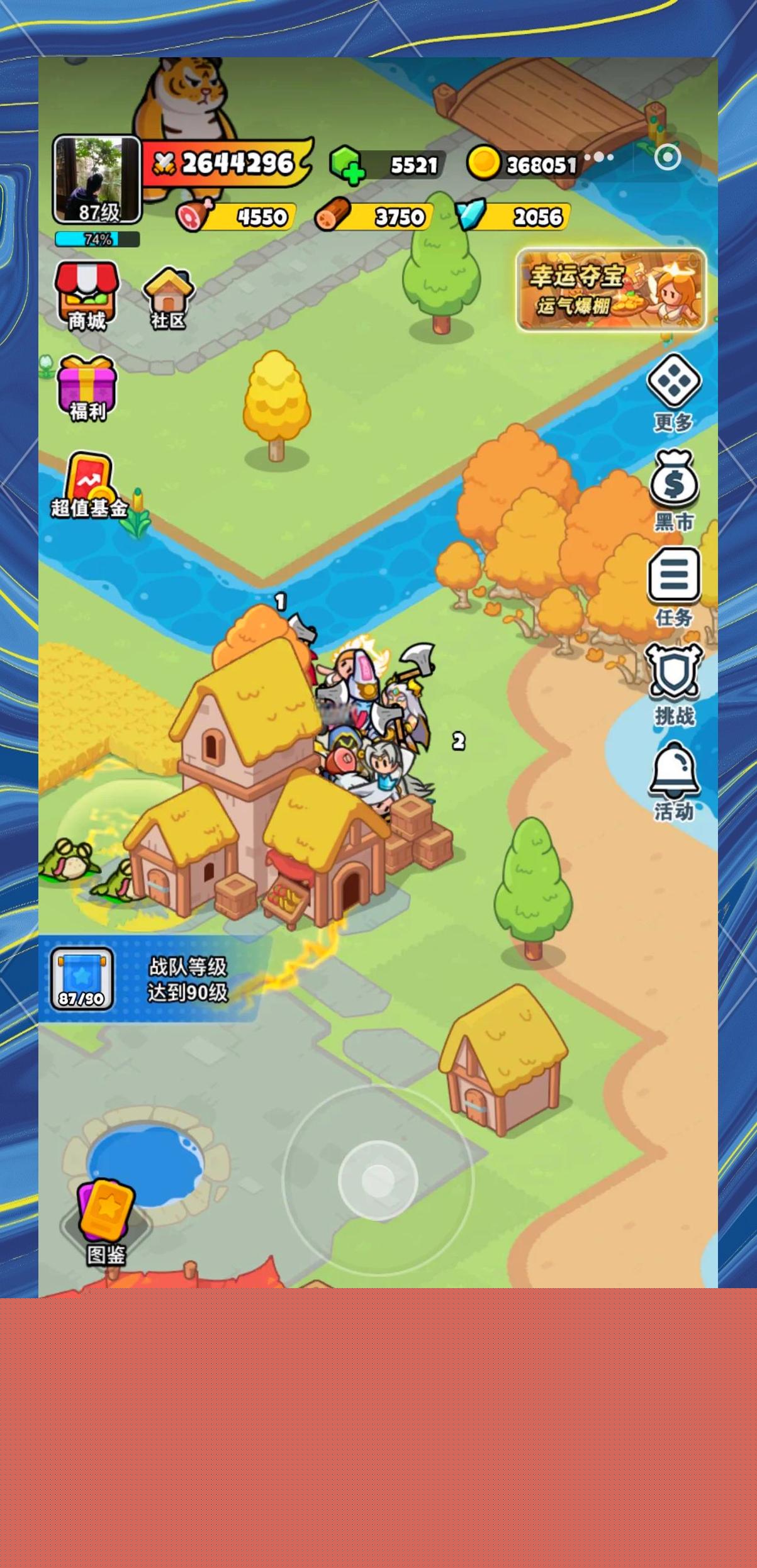Viewport: 757px width, 1568px height.
Task: Open the 福利 gift box
Action: 87,387
